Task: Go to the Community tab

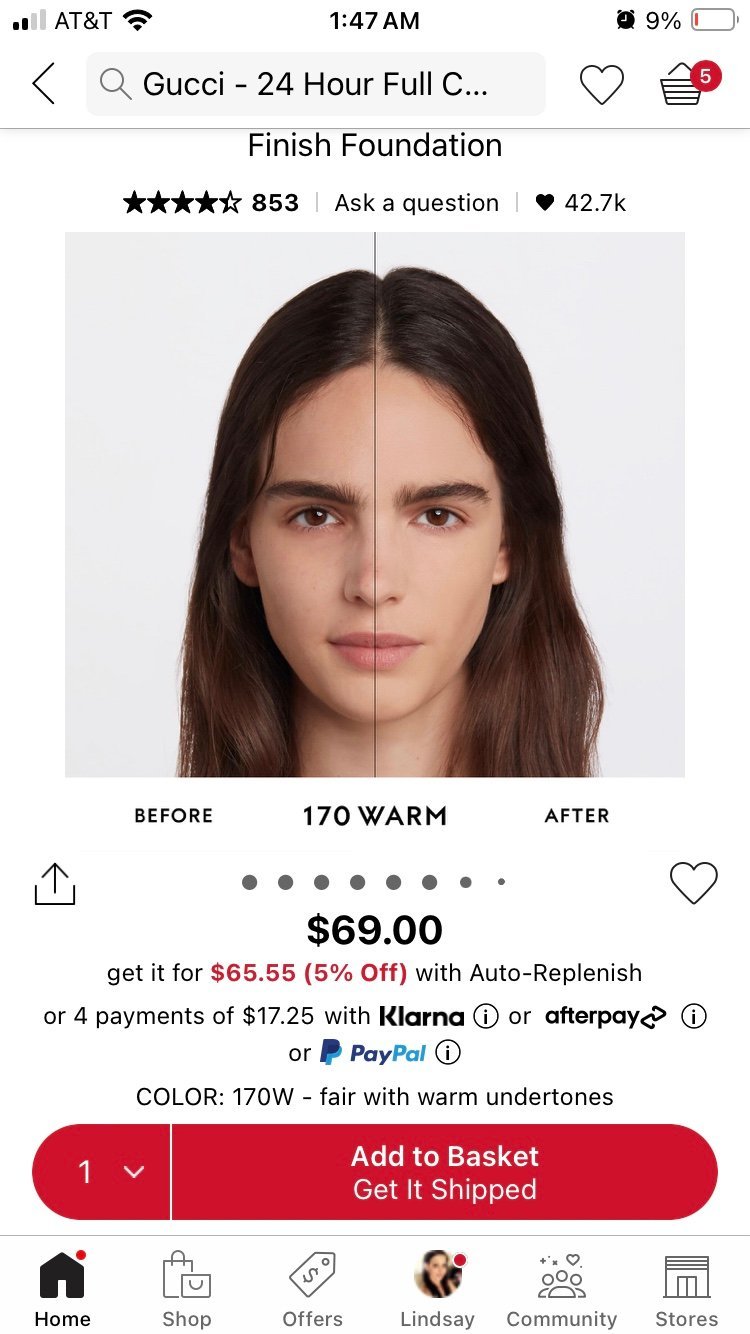Action: pos(562,1289)
